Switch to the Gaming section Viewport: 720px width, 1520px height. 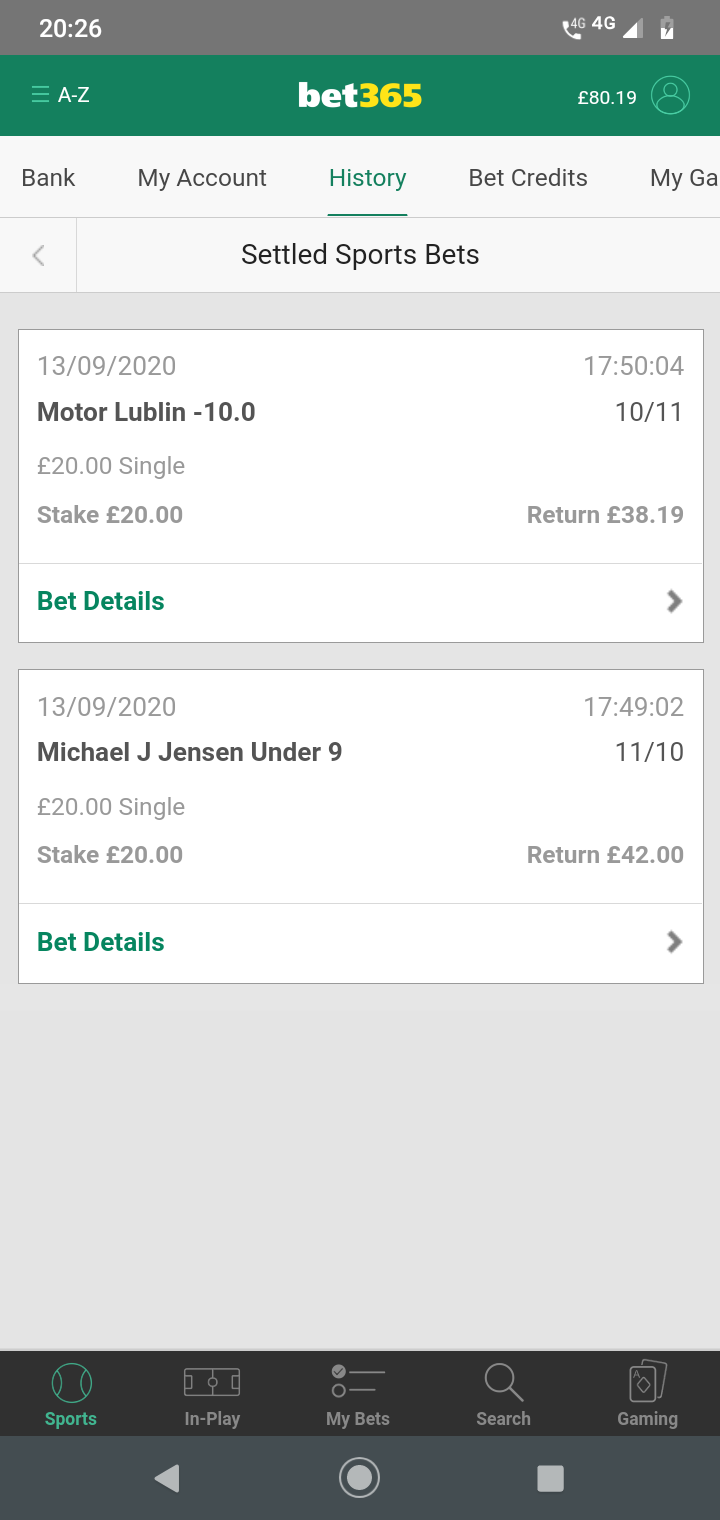[647, 1395]
